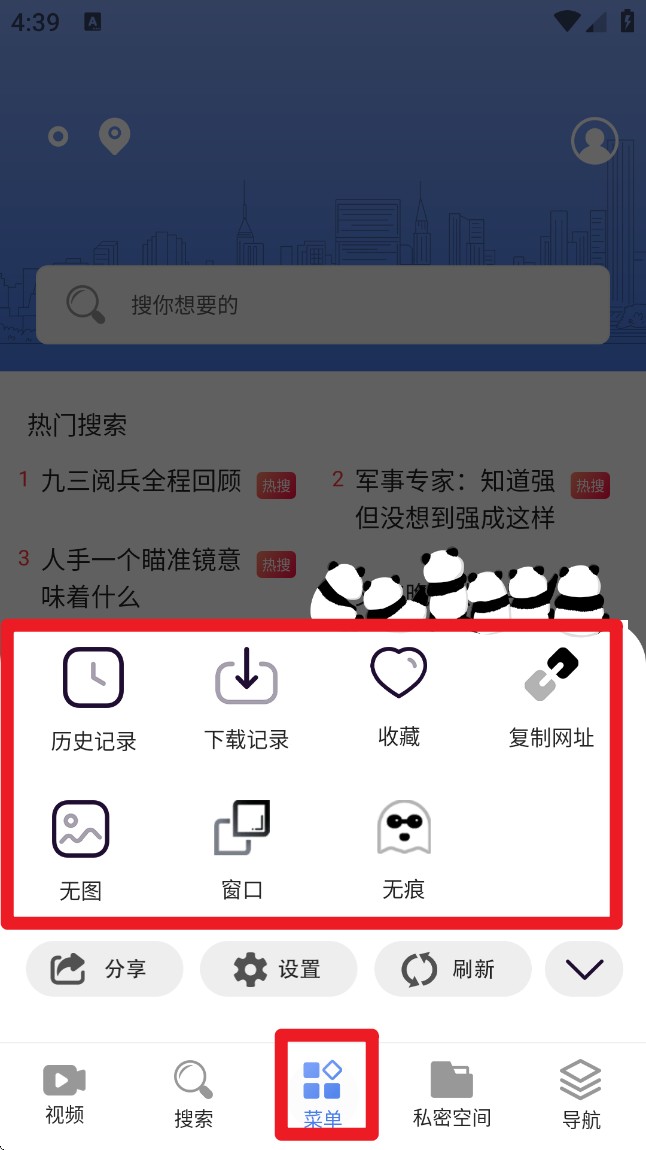Open 设置 settings
This screenshot has width=646, height=1150.
click(278, 969)
